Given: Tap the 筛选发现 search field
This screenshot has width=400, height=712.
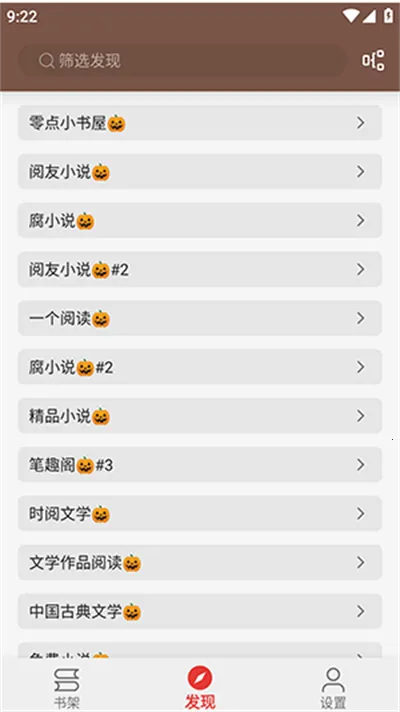Looking at the screenshot, I should point(182,60).
